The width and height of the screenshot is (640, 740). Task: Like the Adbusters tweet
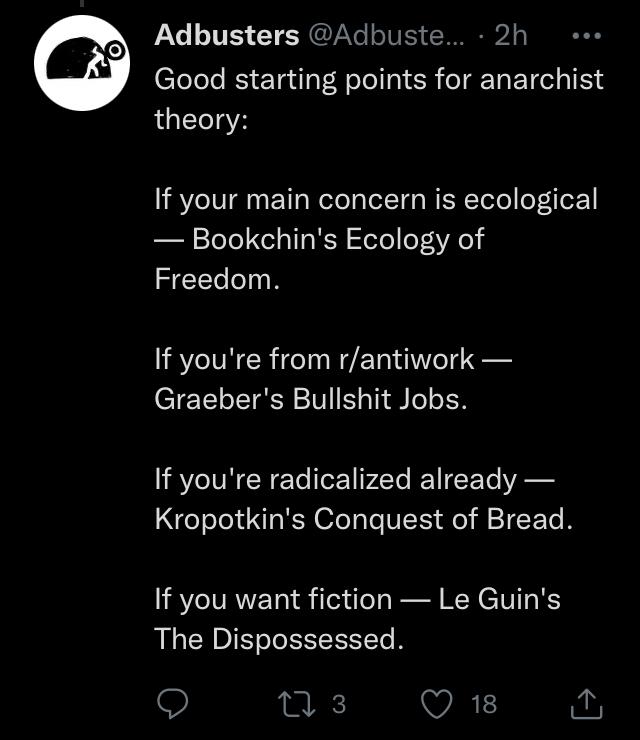tap(436, 704)
